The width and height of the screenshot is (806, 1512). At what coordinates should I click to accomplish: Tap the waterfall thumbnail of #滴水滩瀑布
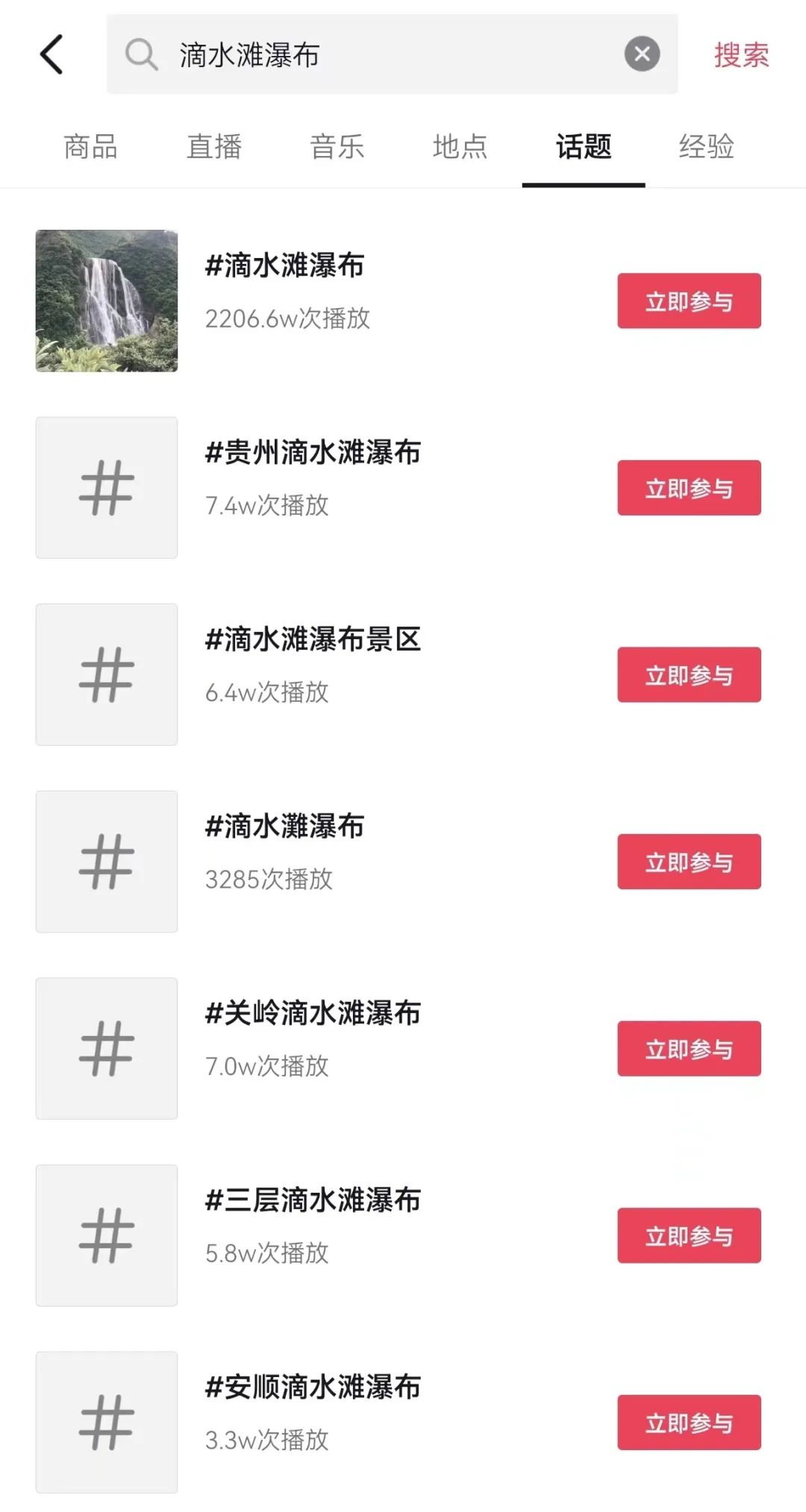click(107, 301)
